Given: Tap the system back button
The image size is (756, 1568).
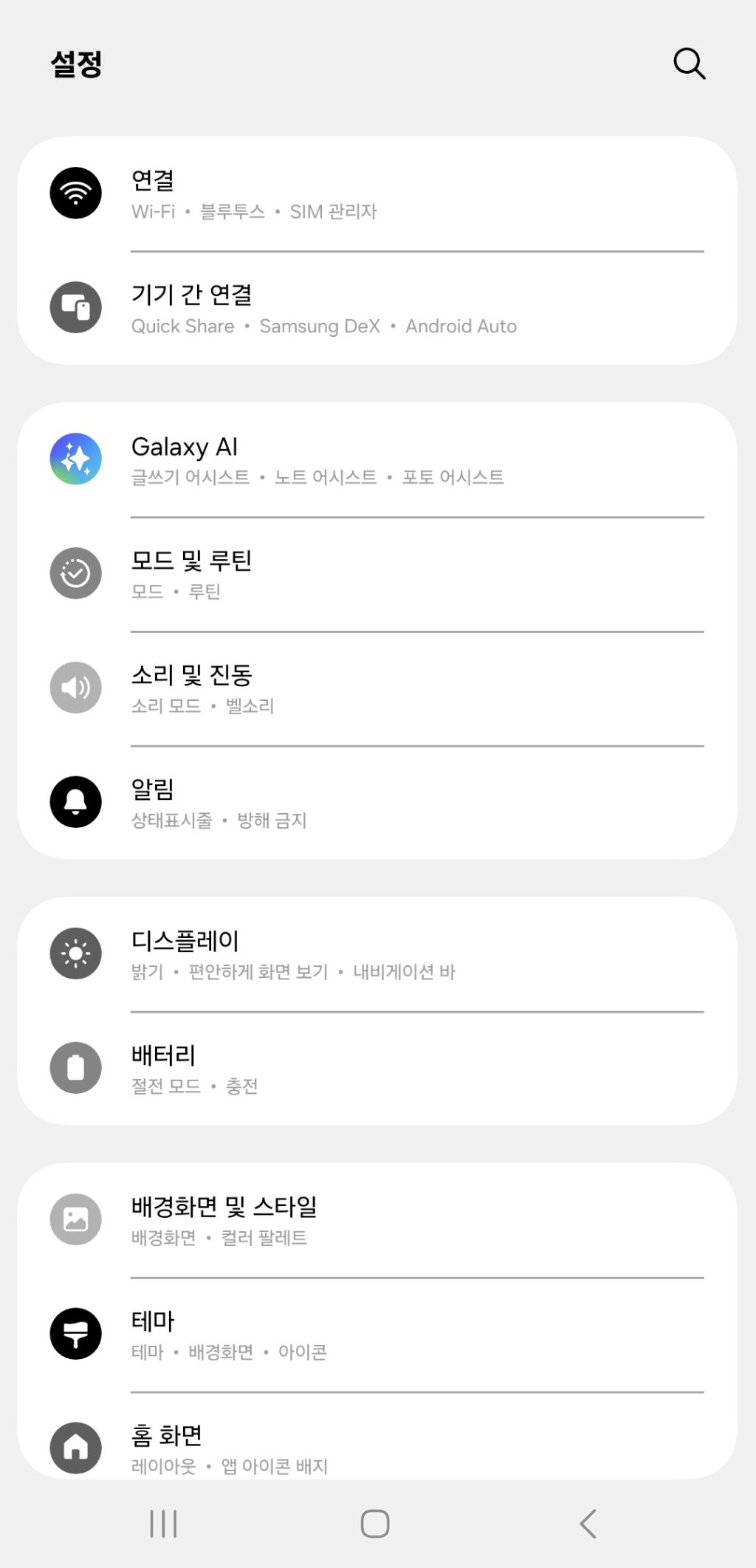Looking at the screenshot, I should pyautogui.click(x=588, y=1524).
